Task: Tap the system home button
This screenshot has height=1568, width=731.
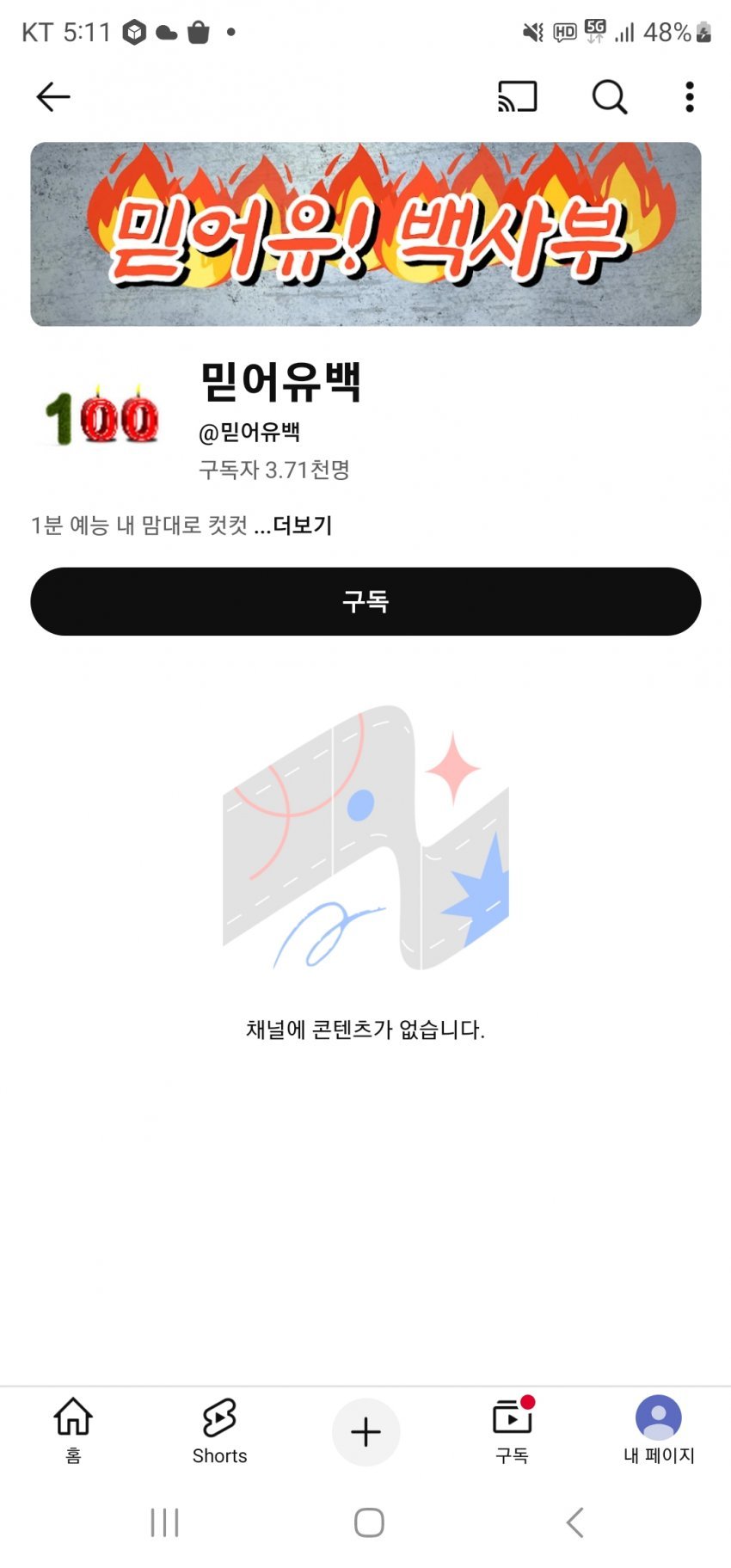Action: [x=369, y=1522]
